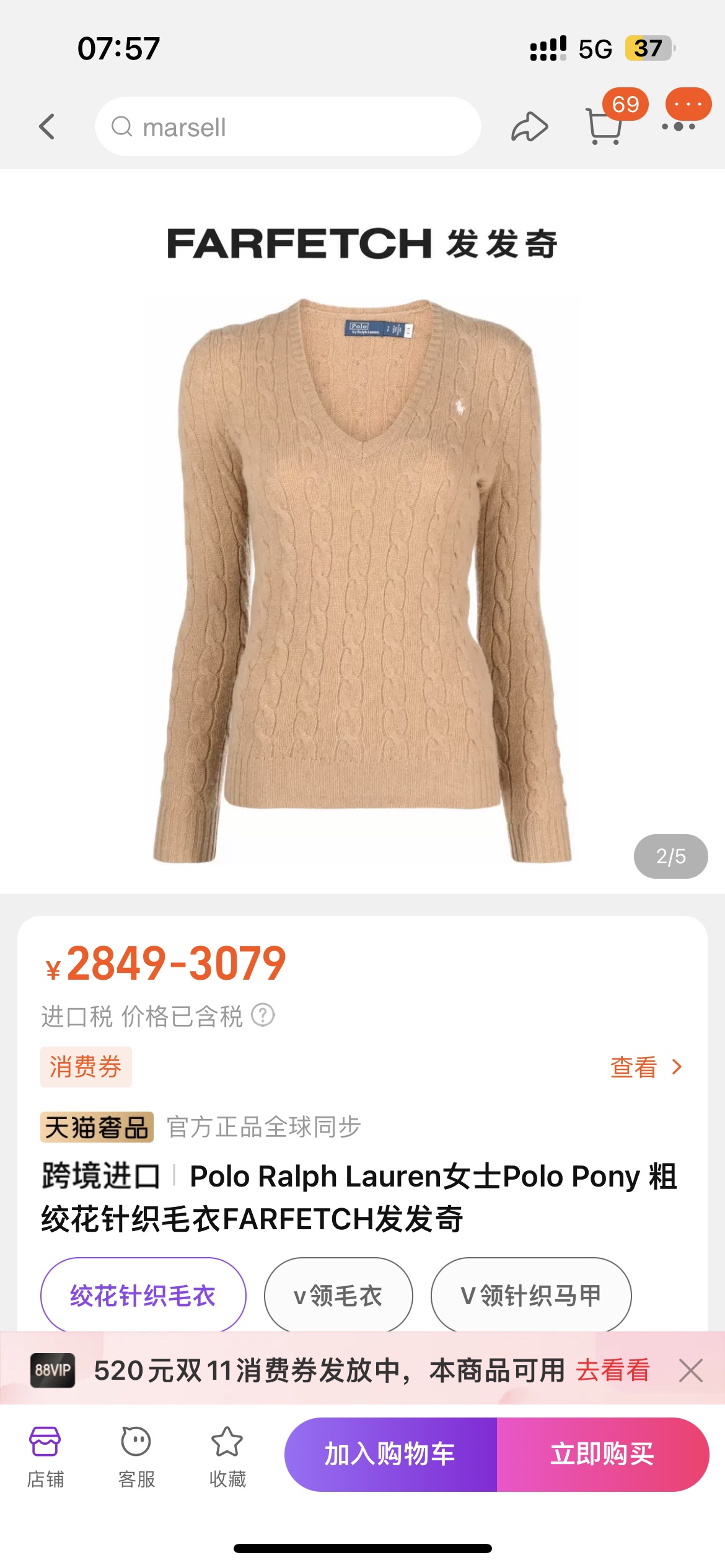Screen dimensions: 725x1568
Task: Select the v领毛衣 chip
Action: tap(338, 1296)
